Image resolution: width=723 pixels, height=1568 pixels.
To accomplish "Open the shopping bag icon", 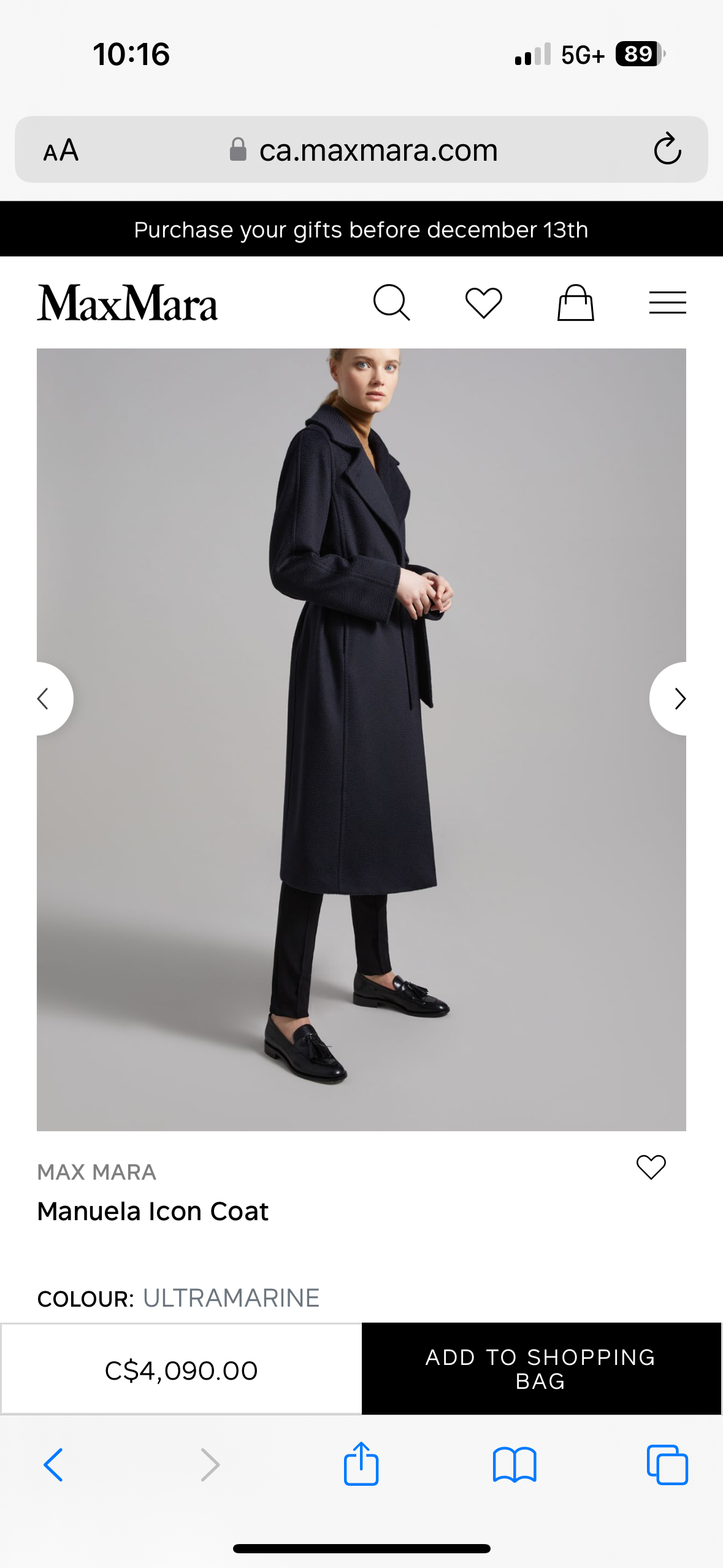I will [575, 302].
